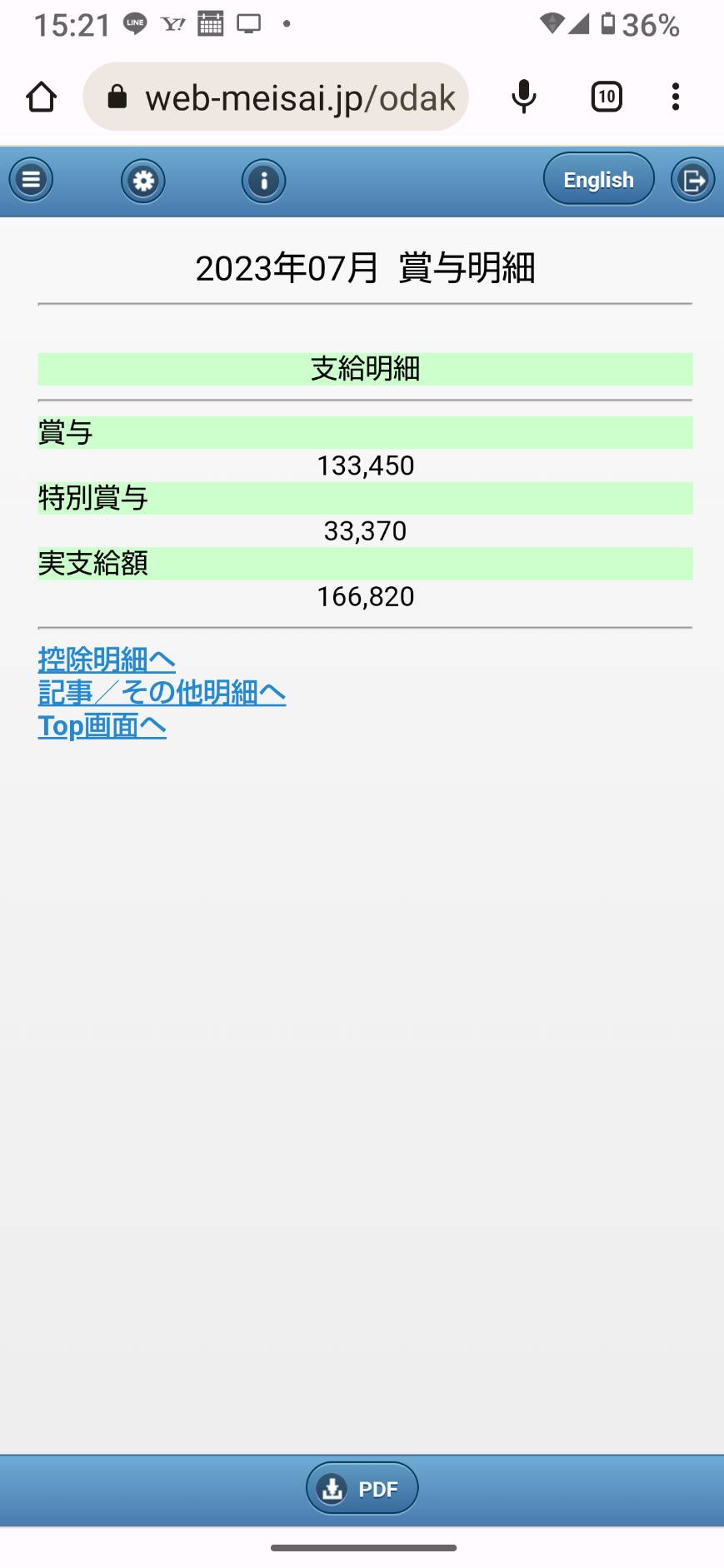Switch language with the English button
The image size is (724, 1568).
(x=598, y=180)
